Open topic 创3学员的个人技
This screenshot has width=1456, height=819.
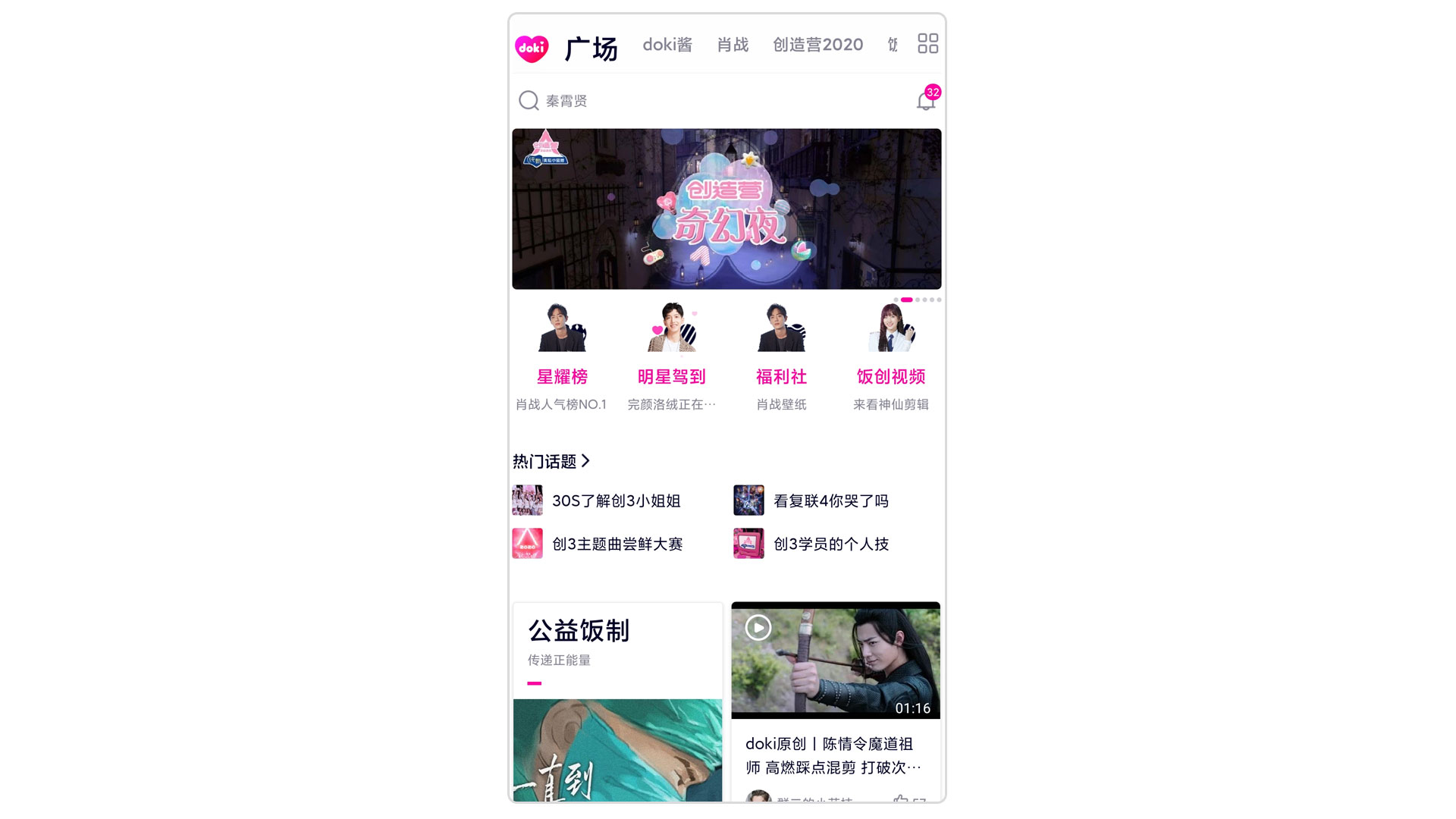pyautogui.click(x=830, y=544)
